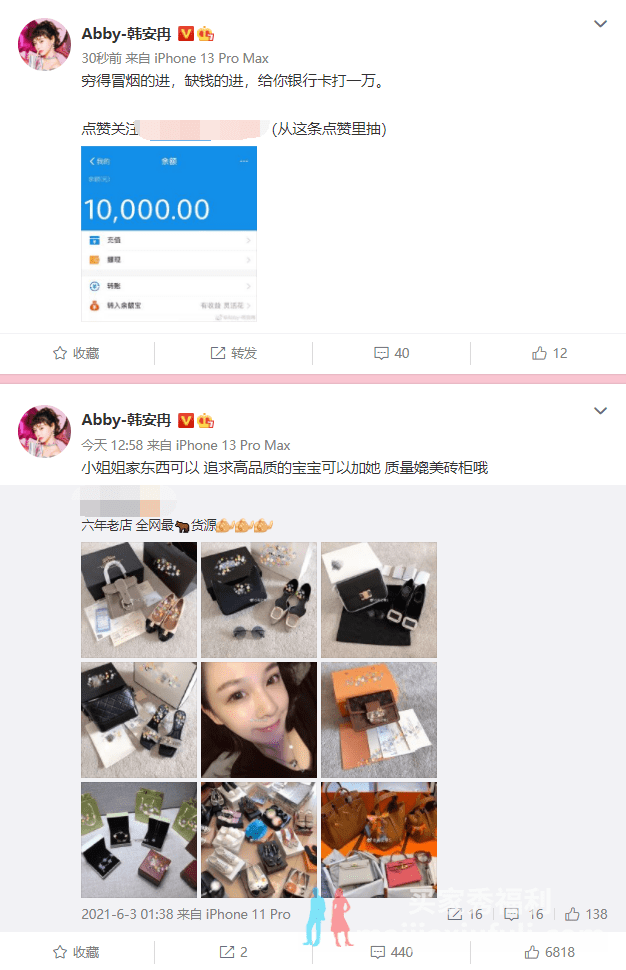This screenshot has width=626, height=970.
Task: Open the 10,000.00 balance image in the first post
Action: pyautogui.click(x=169, y=233)
